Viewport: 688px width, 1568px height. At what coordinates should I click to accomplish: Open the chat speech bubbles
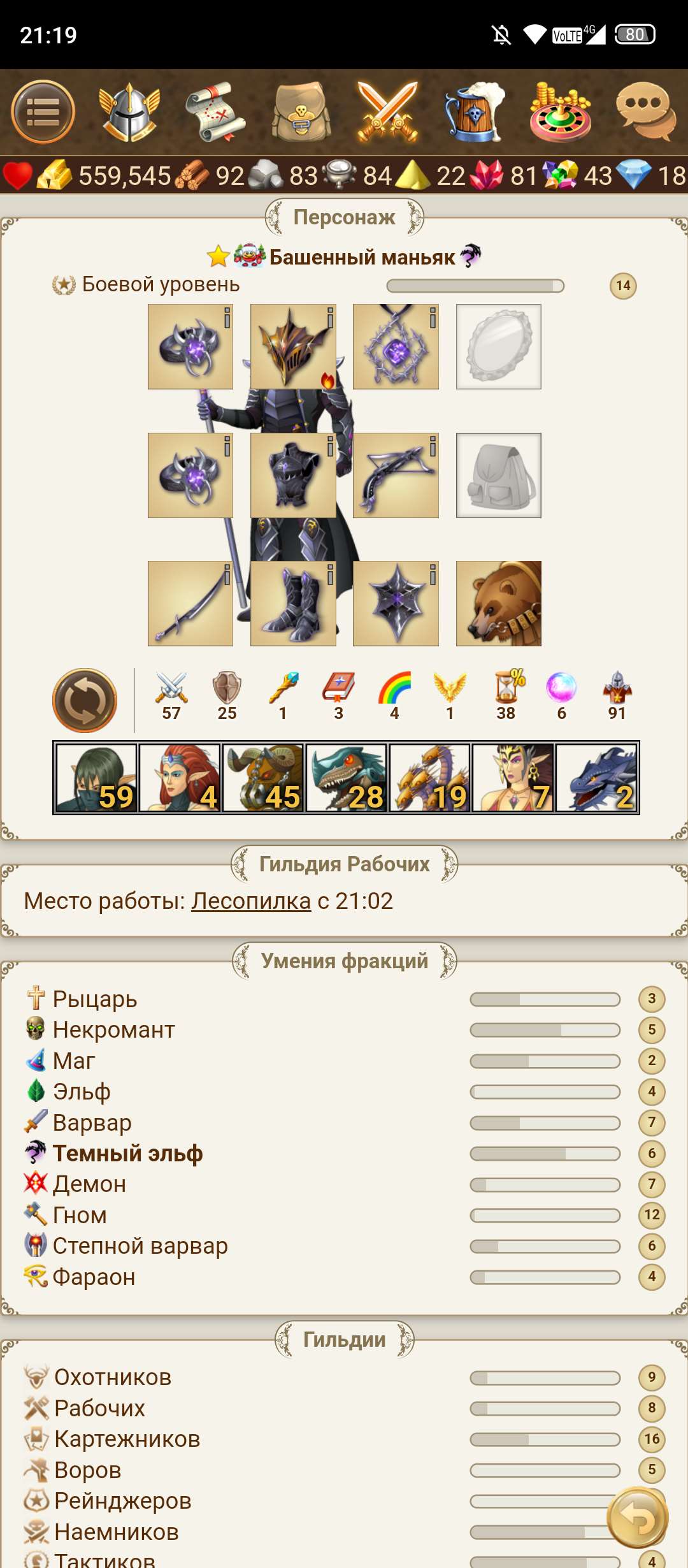pyautogui.click(x=646, y=112)
